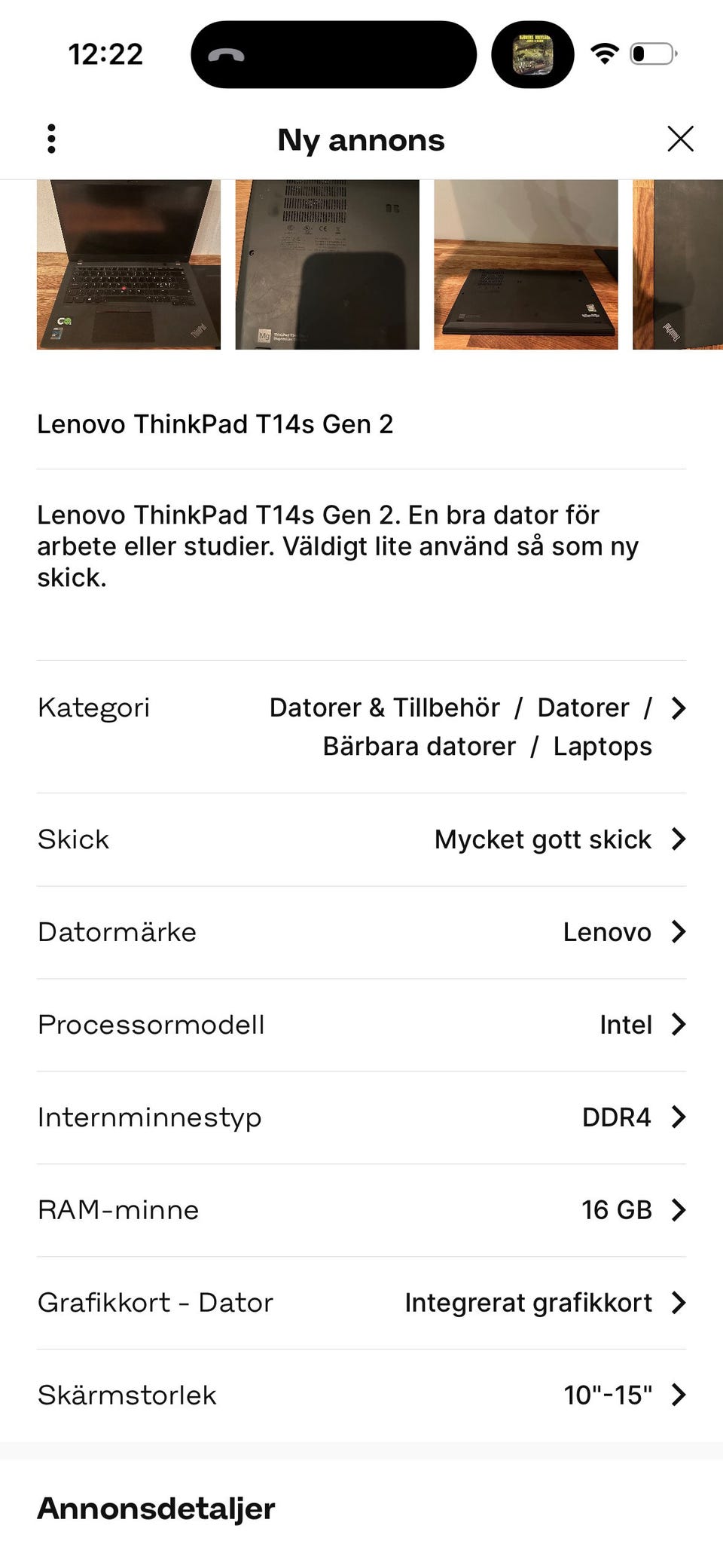Expand the Kategori row chevron
723x1568 pixels.
click(x=679, y=708)
